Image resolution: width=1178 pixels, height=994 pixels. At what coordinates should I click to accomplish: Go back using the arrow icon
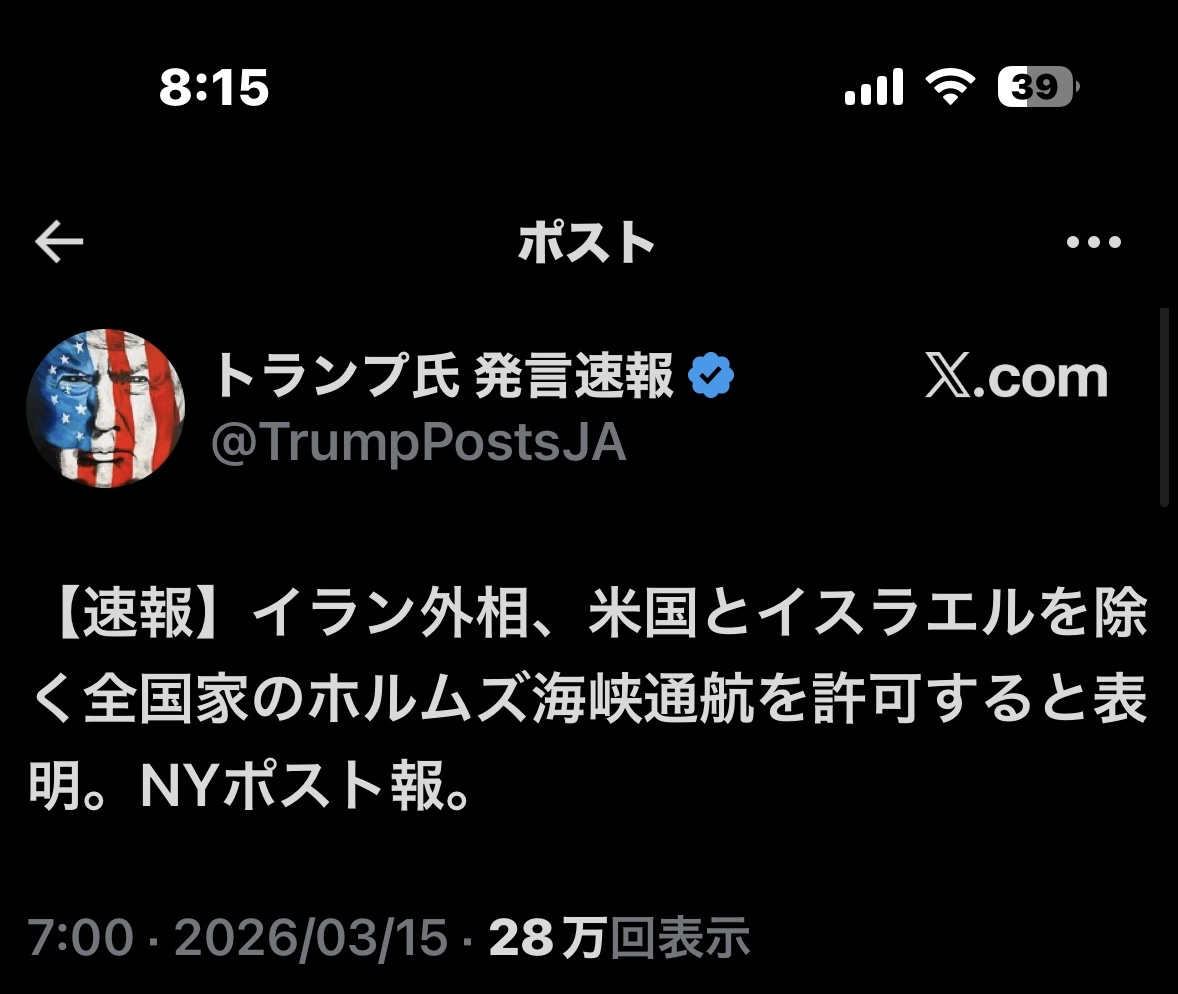pos(59,243)
